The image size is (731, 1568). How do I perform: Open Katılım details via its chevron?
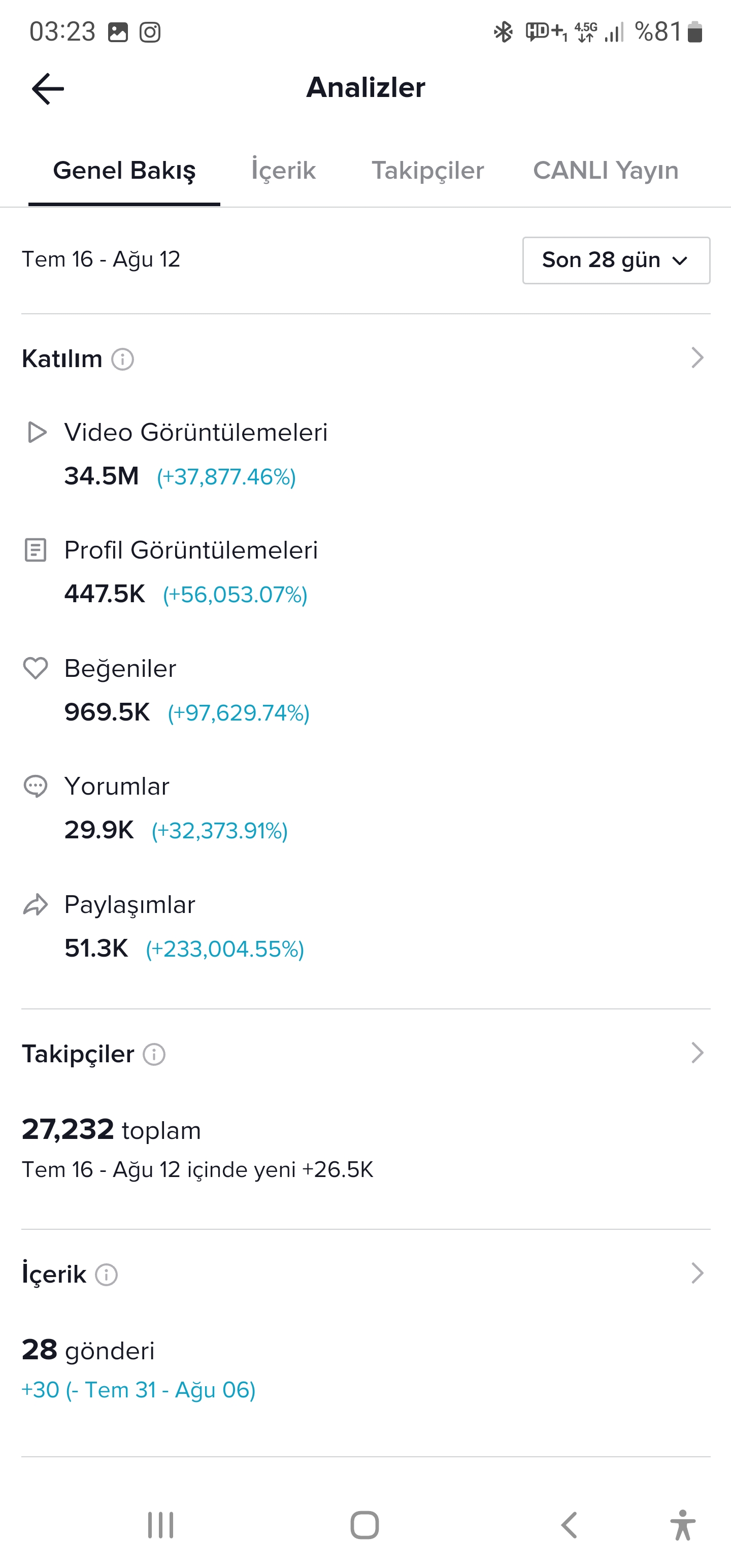[697, 358]
